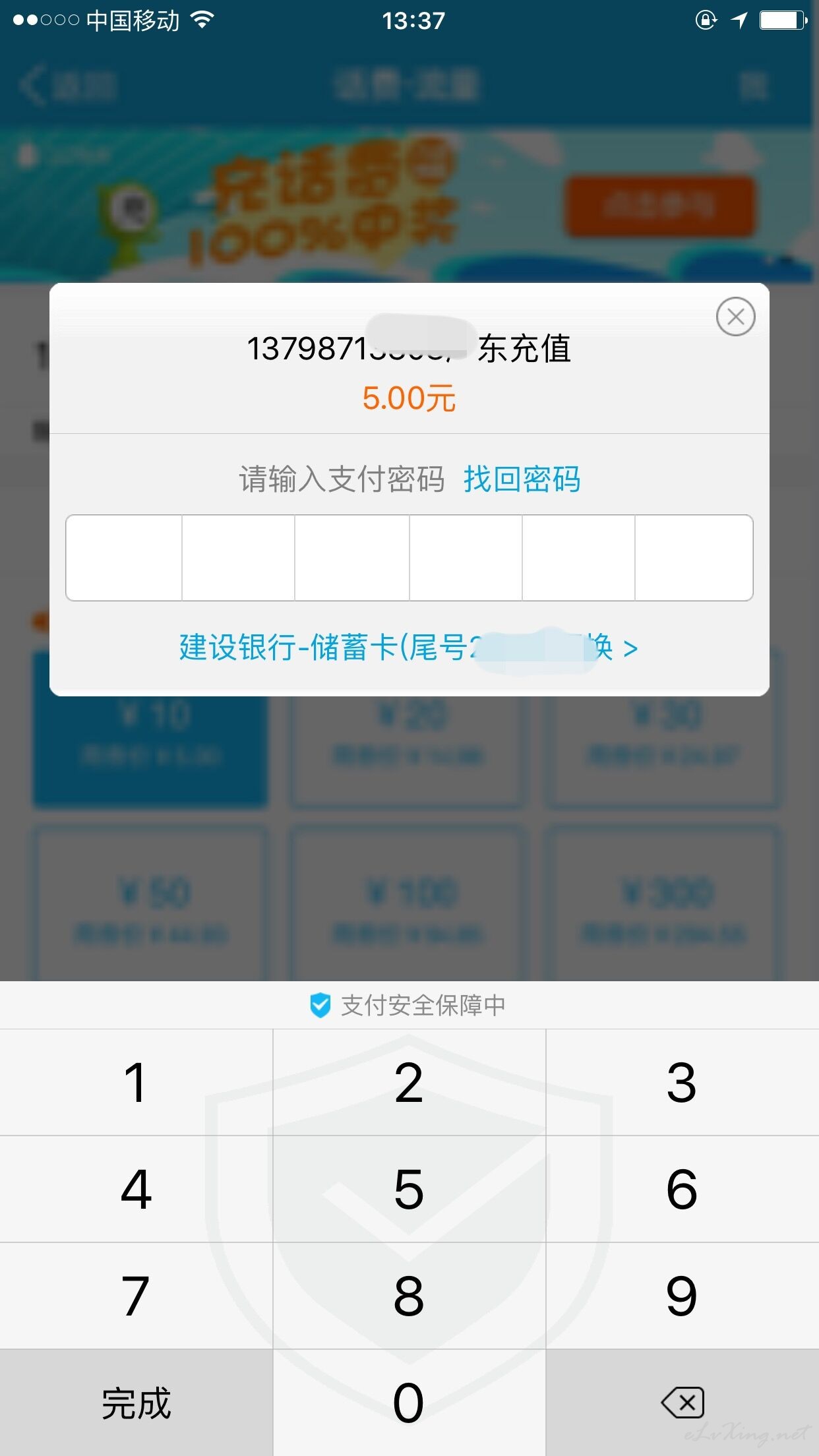This screenshot has width=819, height=1456.
Task: Enter digit 2 on keypad
Action: [x=409, y=1082]
